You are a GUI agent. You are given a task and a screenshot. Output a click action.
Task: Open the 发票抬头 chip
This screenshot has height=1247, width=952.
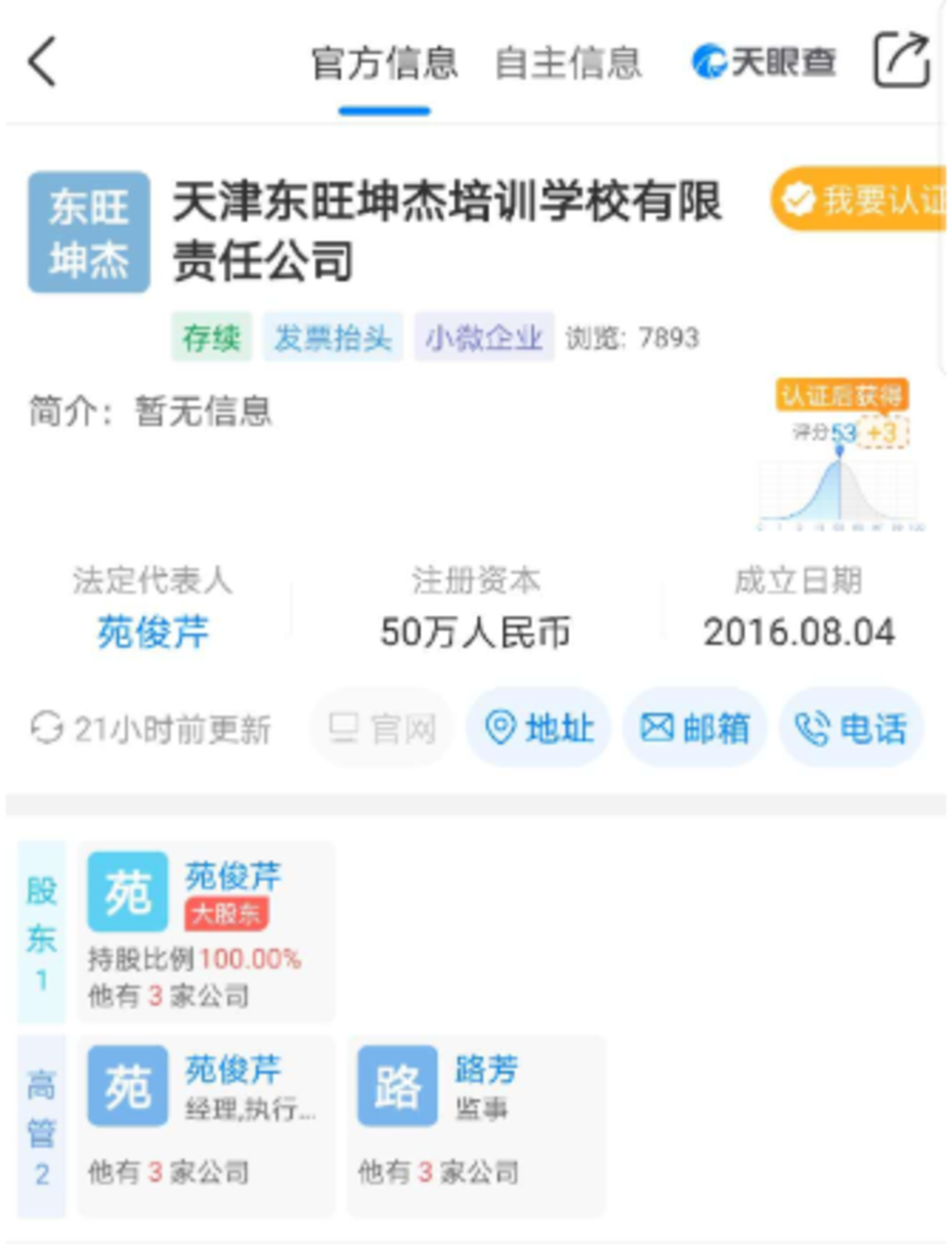(x=332, y=338)
